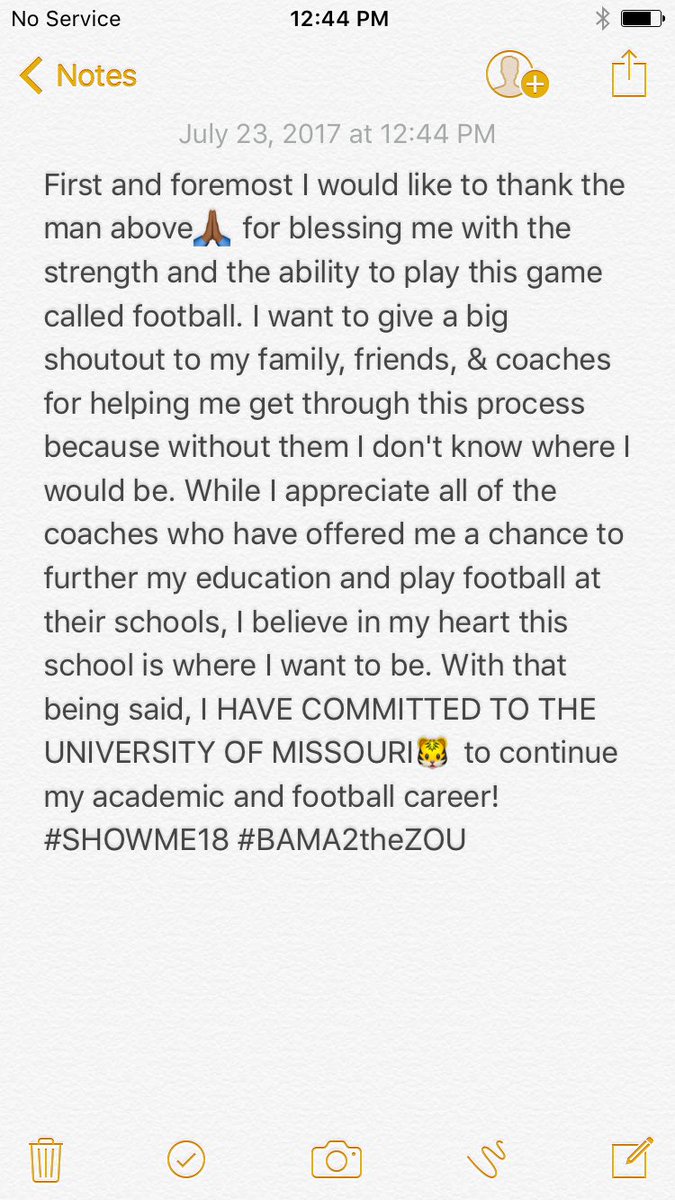Go back to the Notes list
This screenshot has height=1200, width=675.
pyautogui.click(x=78, y=76)
